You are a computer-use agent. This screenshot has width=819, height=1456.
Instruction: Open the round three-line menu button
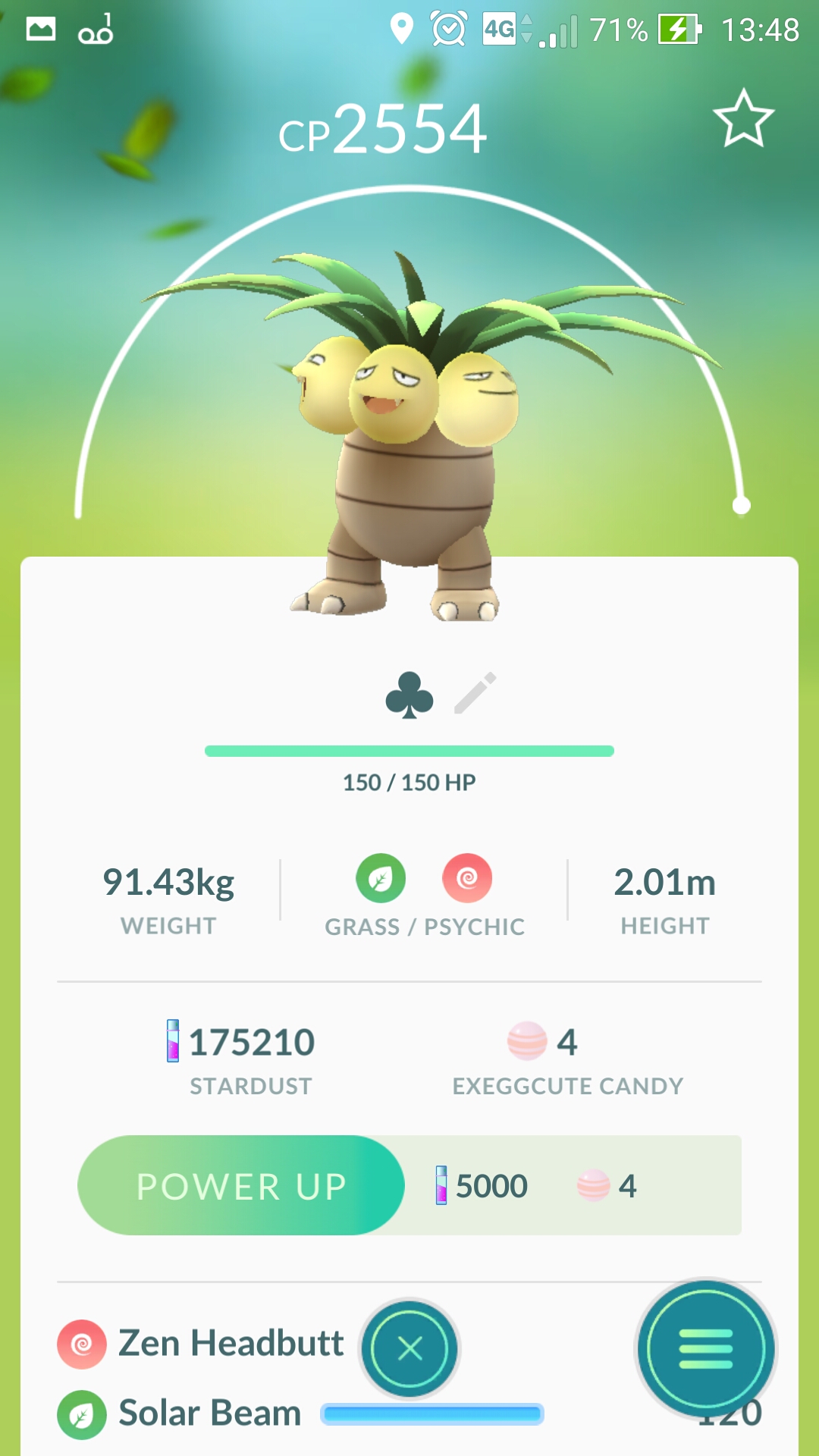point(706,1349)
